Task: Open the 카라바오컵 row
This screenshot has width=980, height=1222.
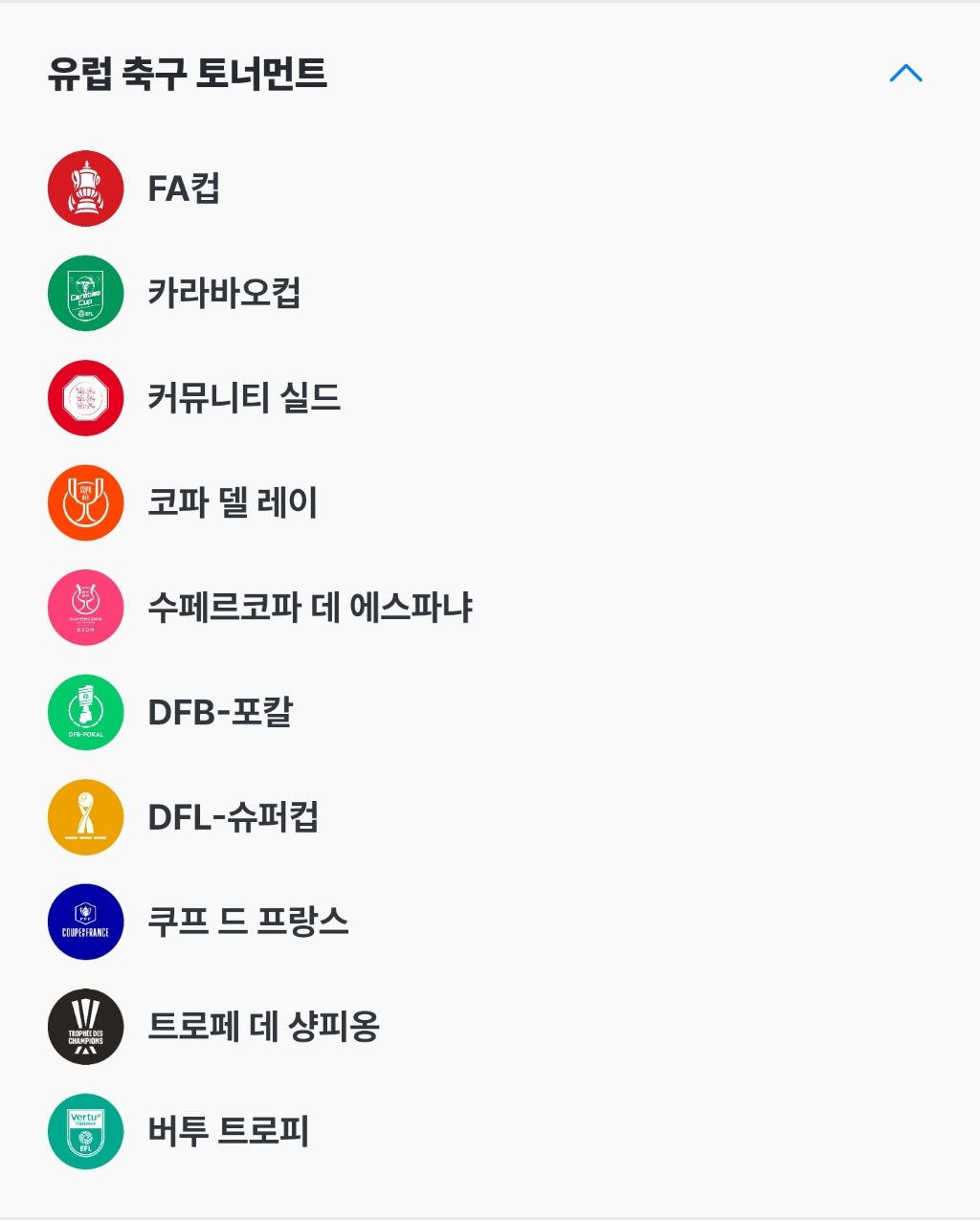Action: pos(490,293)
